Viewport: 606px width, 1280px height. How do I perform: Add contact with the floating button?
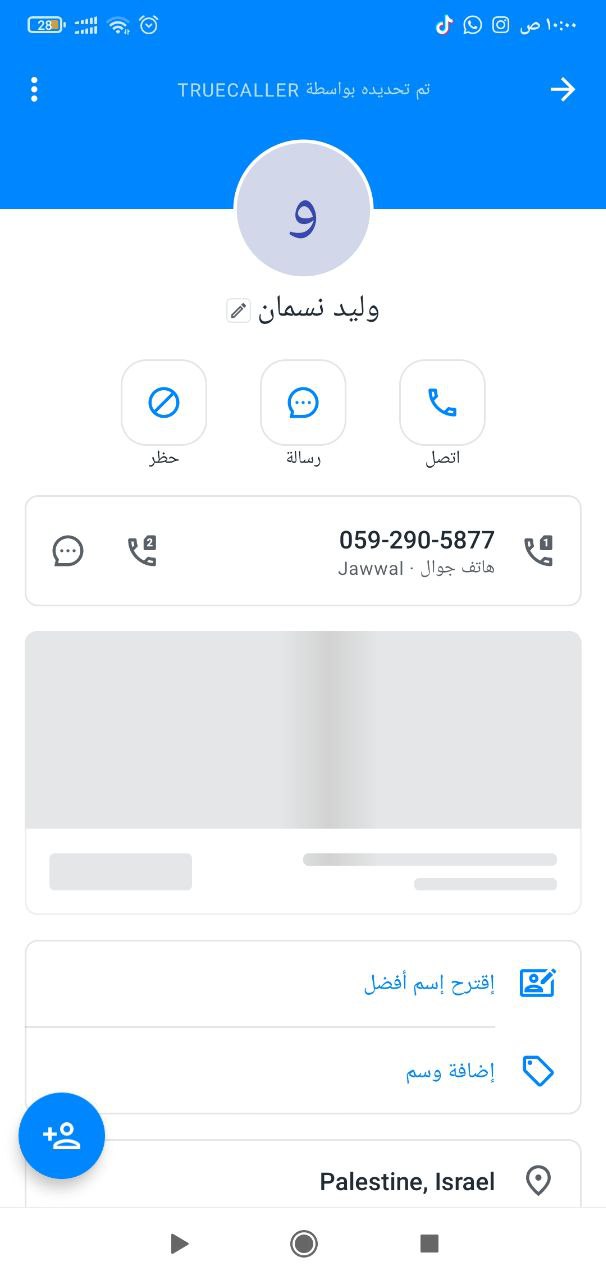[x=62, y=1136]
